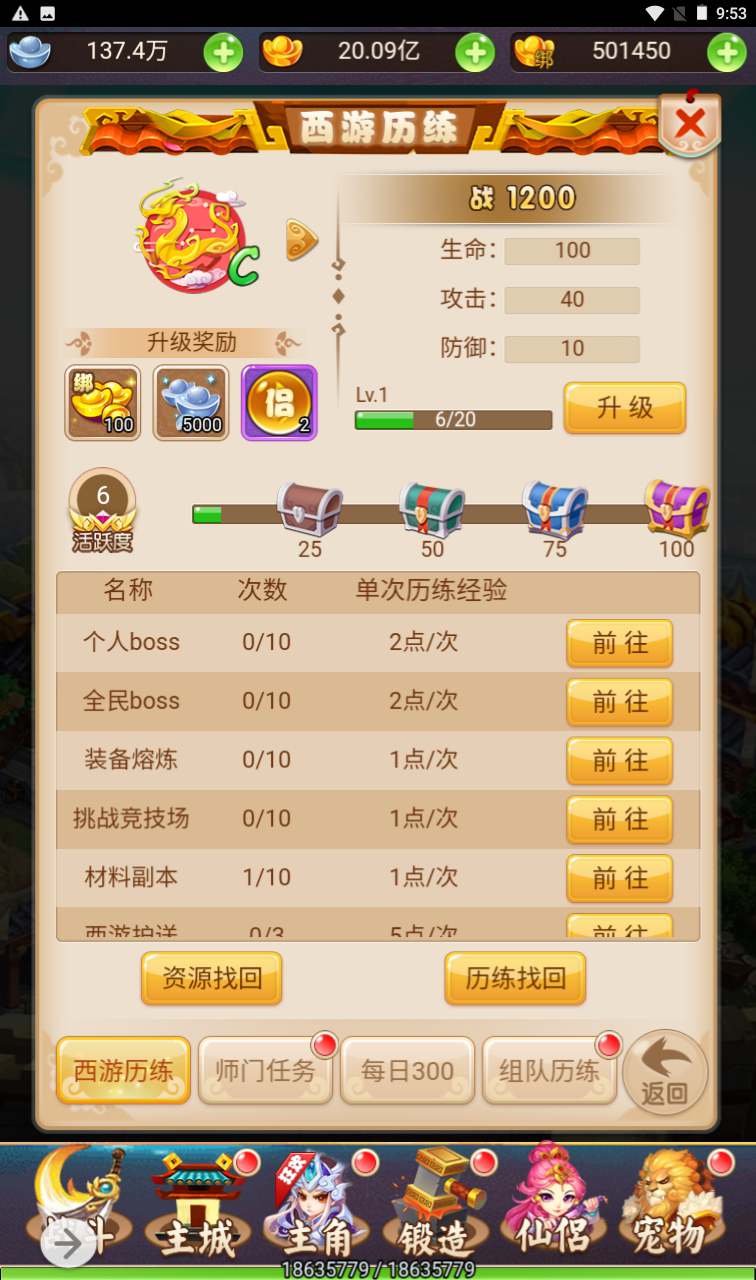
Task: Open the 25 activity treasure chest
Action: pos(309,508)
